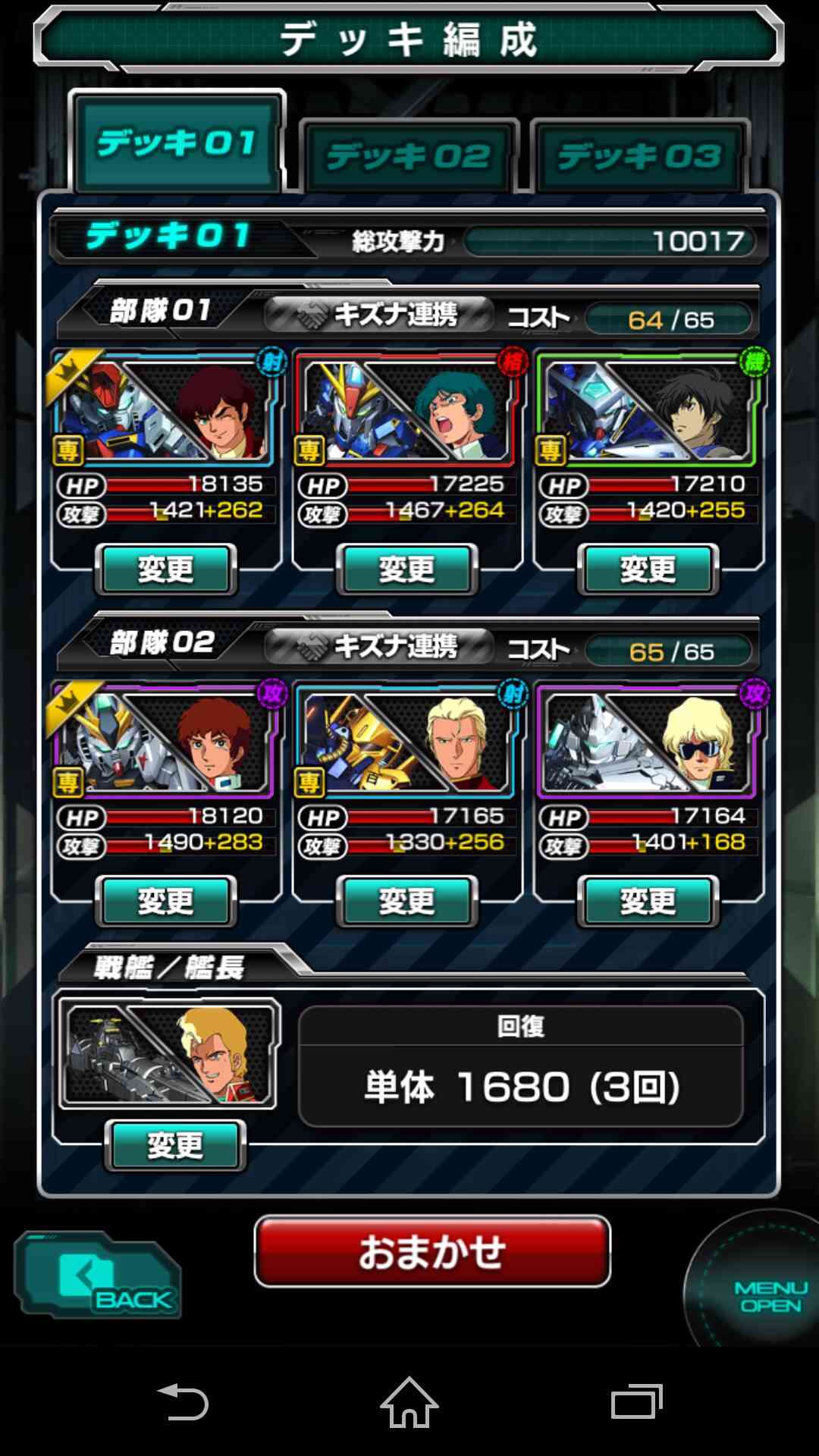Tap 変更 under the unit with HP 17225
This screenshot has height=1456, width=819.
(407, 569)
